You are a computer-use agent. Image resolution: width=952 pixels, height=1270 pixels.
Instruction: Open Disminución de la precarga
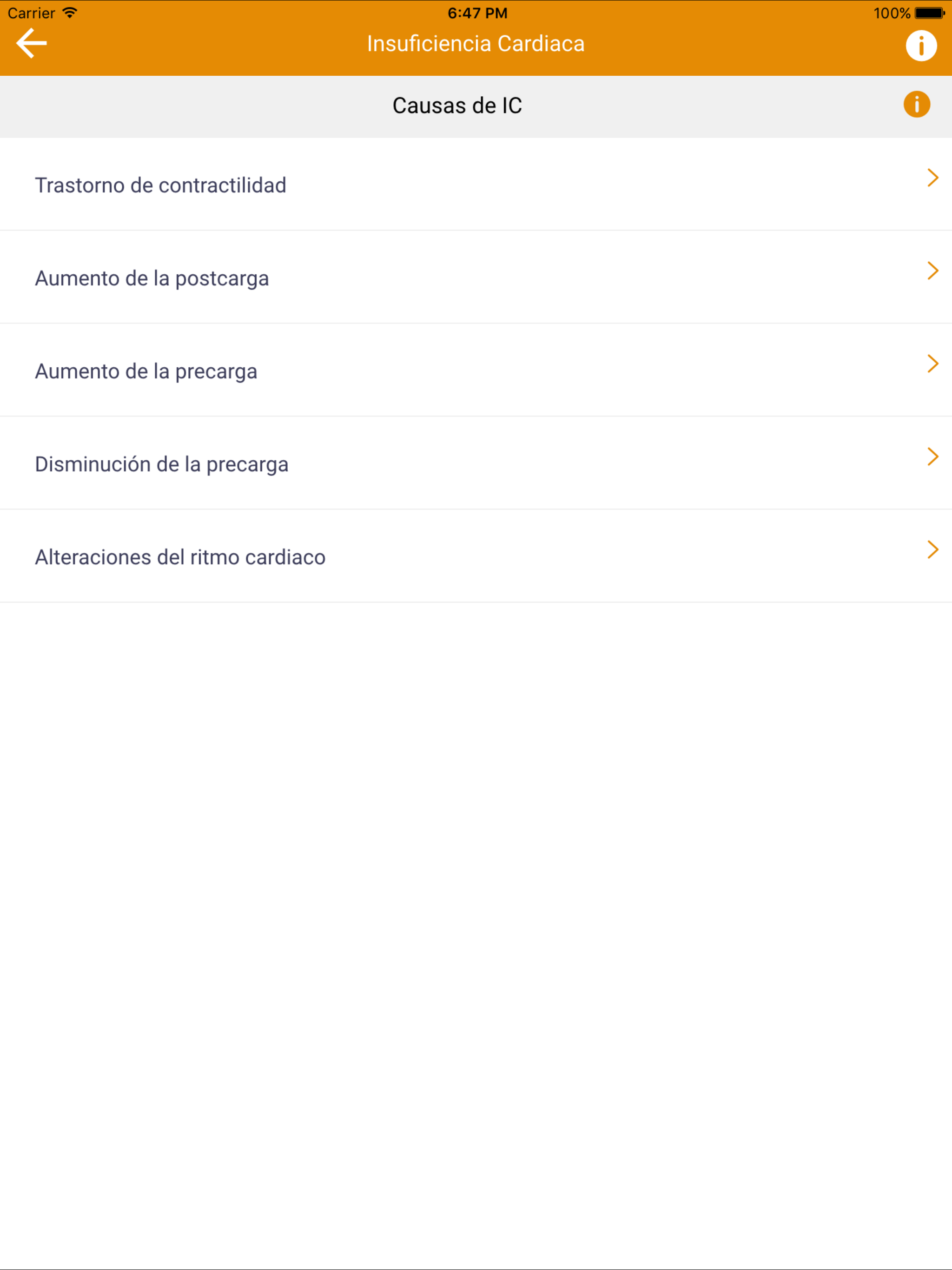[x=162, y=464]
